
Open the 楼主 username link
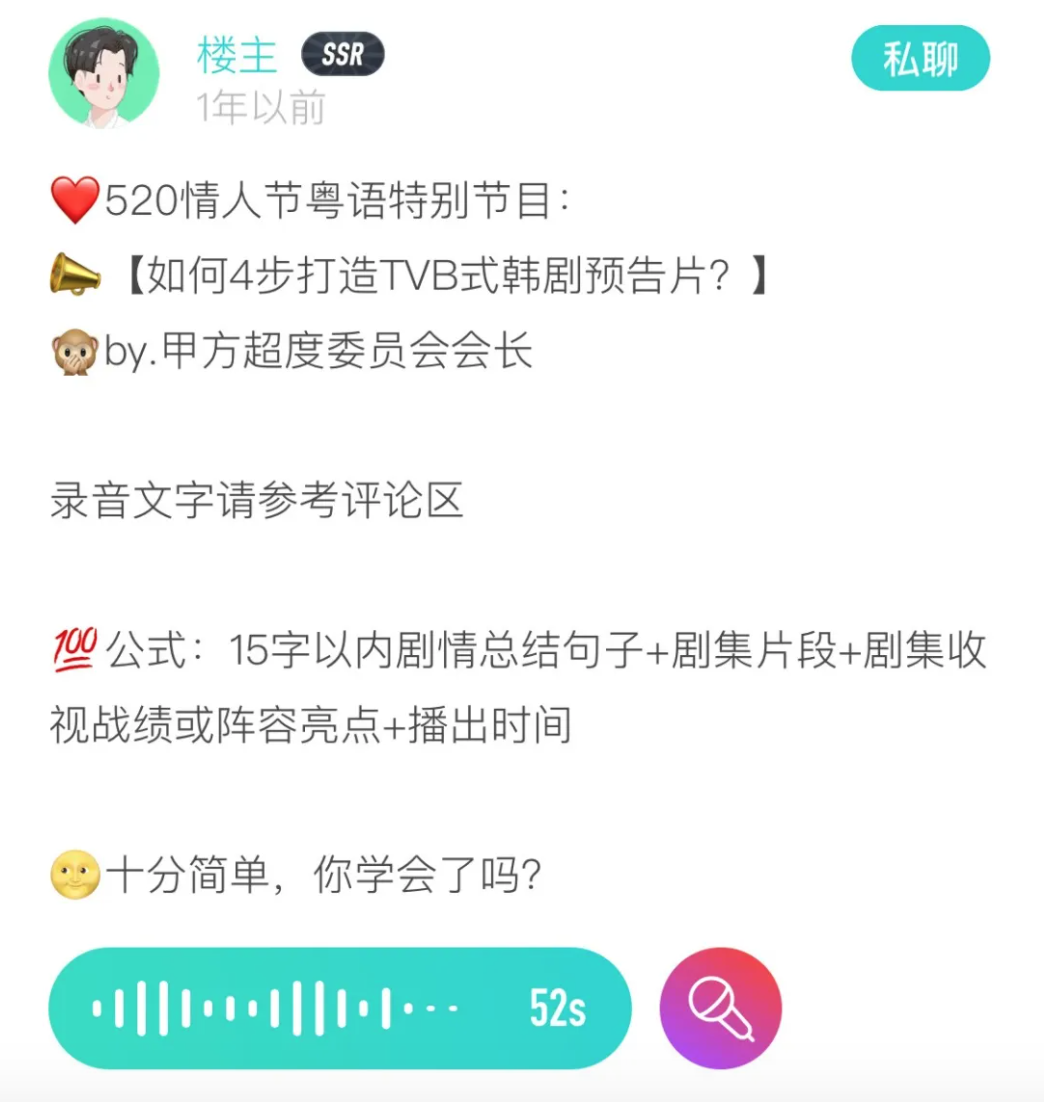tap(236, 55)
